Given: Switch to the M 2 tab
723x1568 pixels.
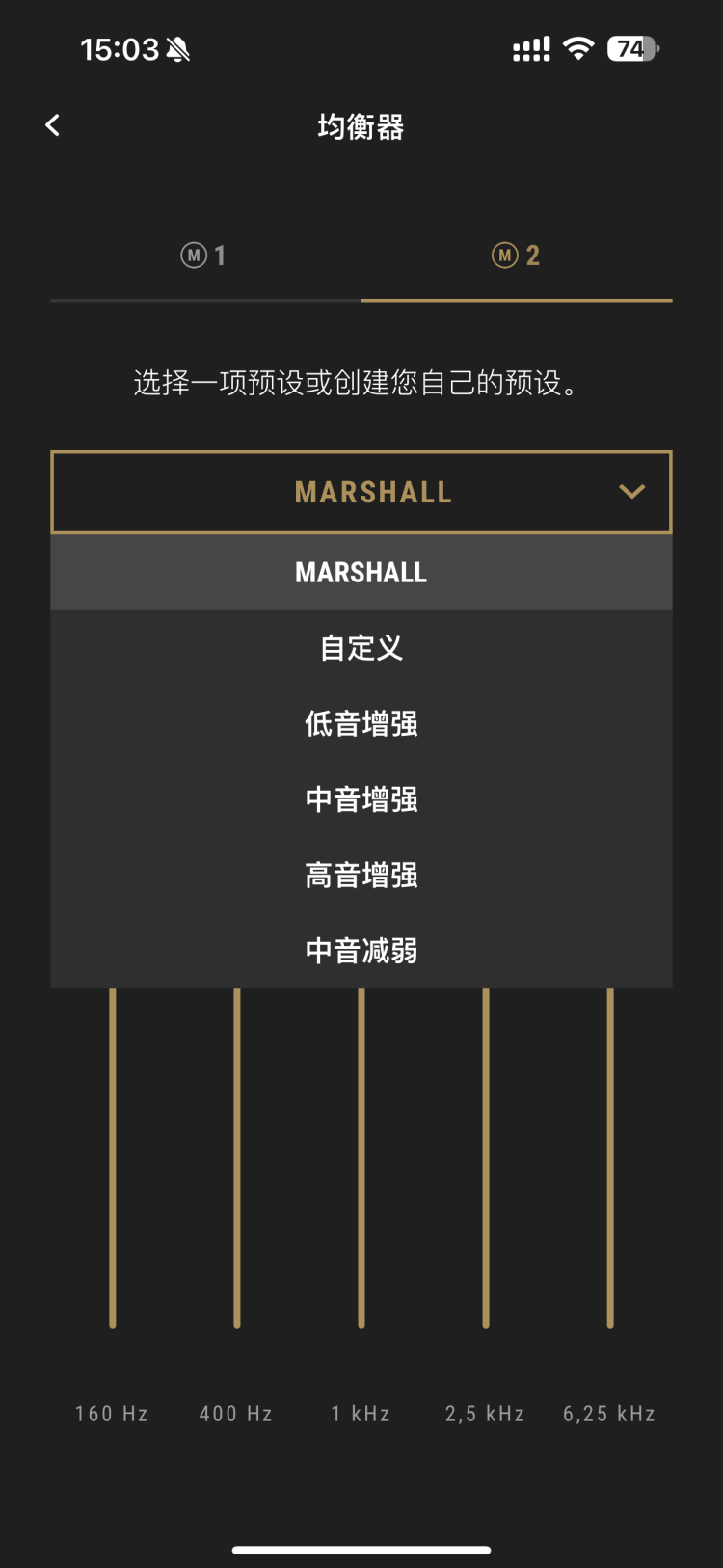Looking at the screenshot, I should click(x=518, y=256).
